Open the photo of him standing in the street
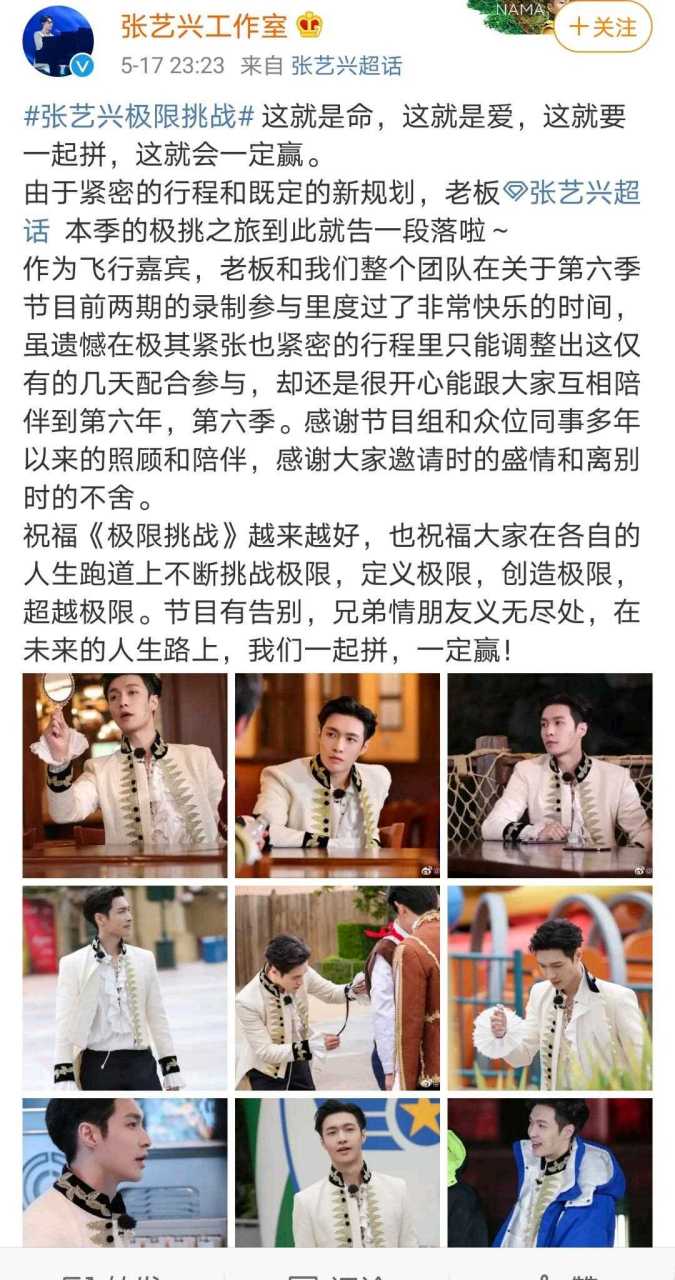The image size is (675, 1280). tap(126, 988)
